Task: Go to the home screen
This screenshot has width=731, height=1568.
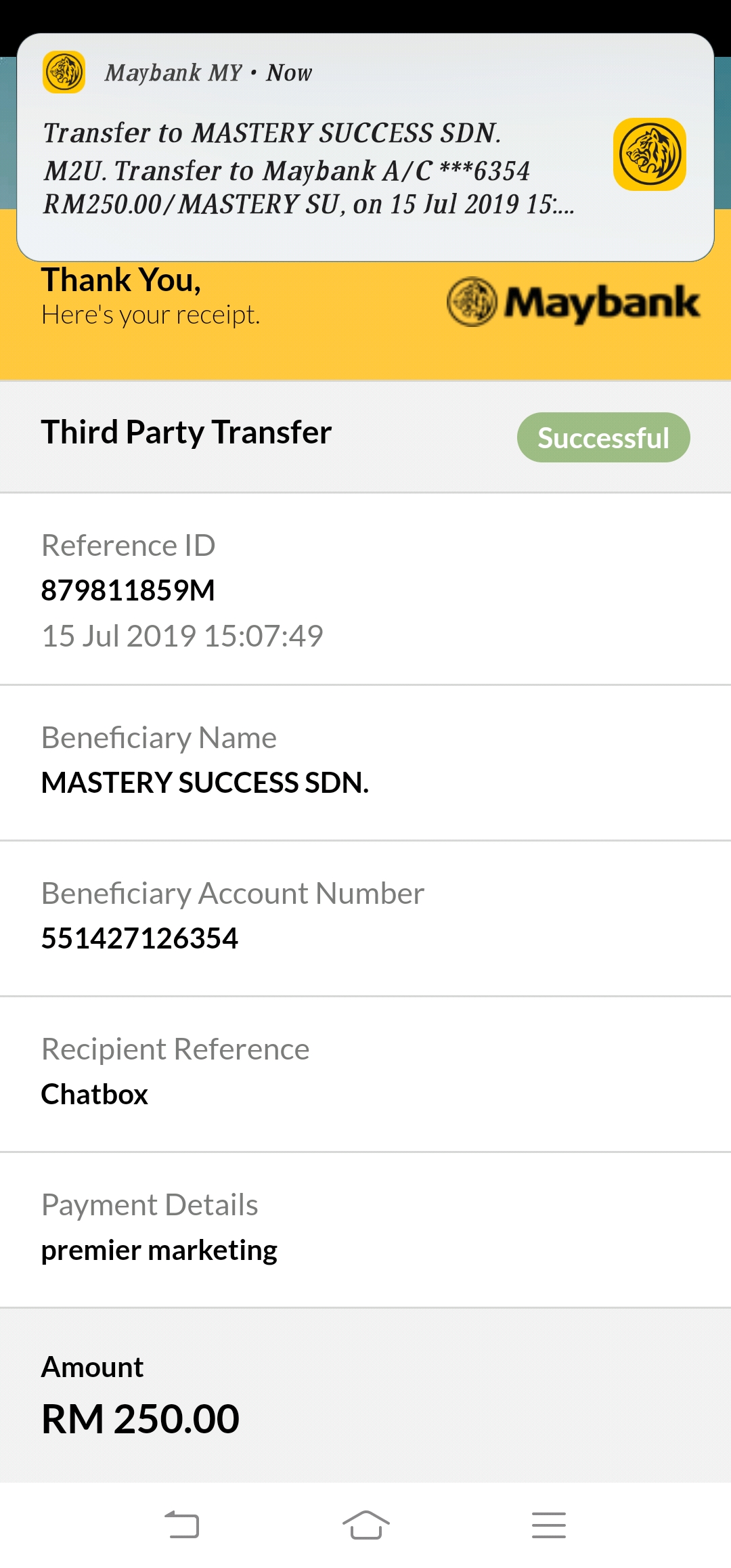Action: (x=365, y=1525)
